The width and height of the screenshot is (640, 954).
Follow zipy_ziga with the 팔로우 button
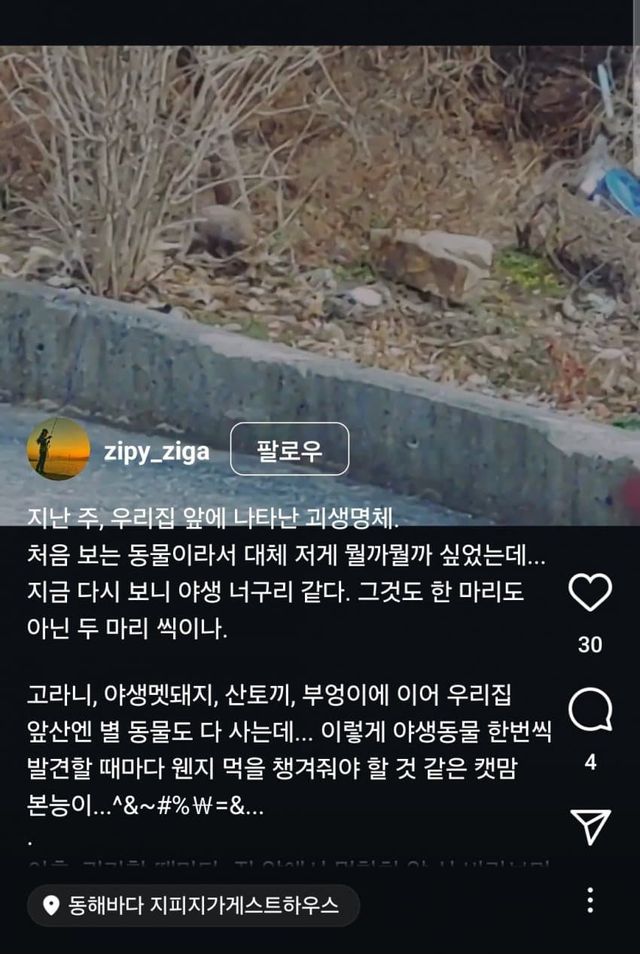(x=289, y=449)
